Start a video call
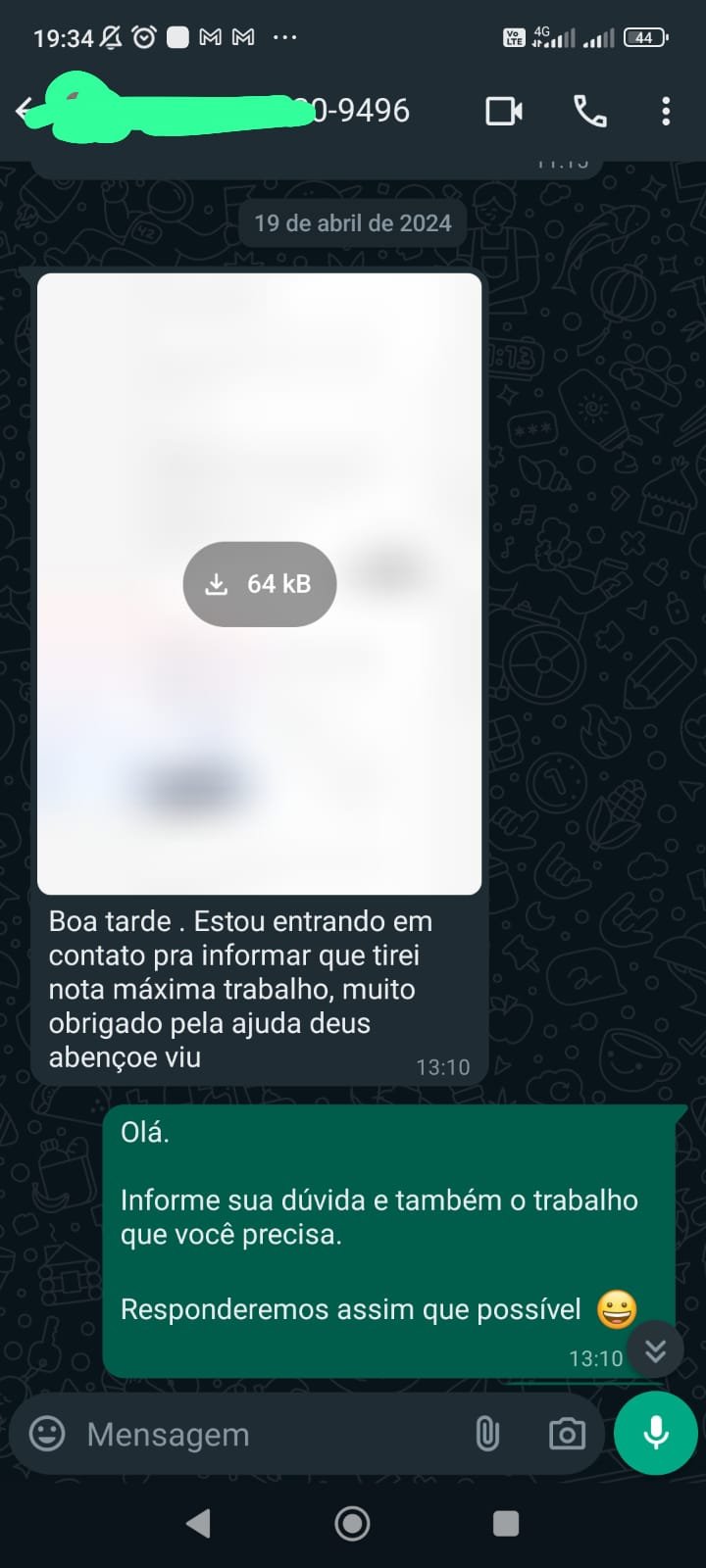The width and height of the screenshot is (706, 1568). pos(504,111)
